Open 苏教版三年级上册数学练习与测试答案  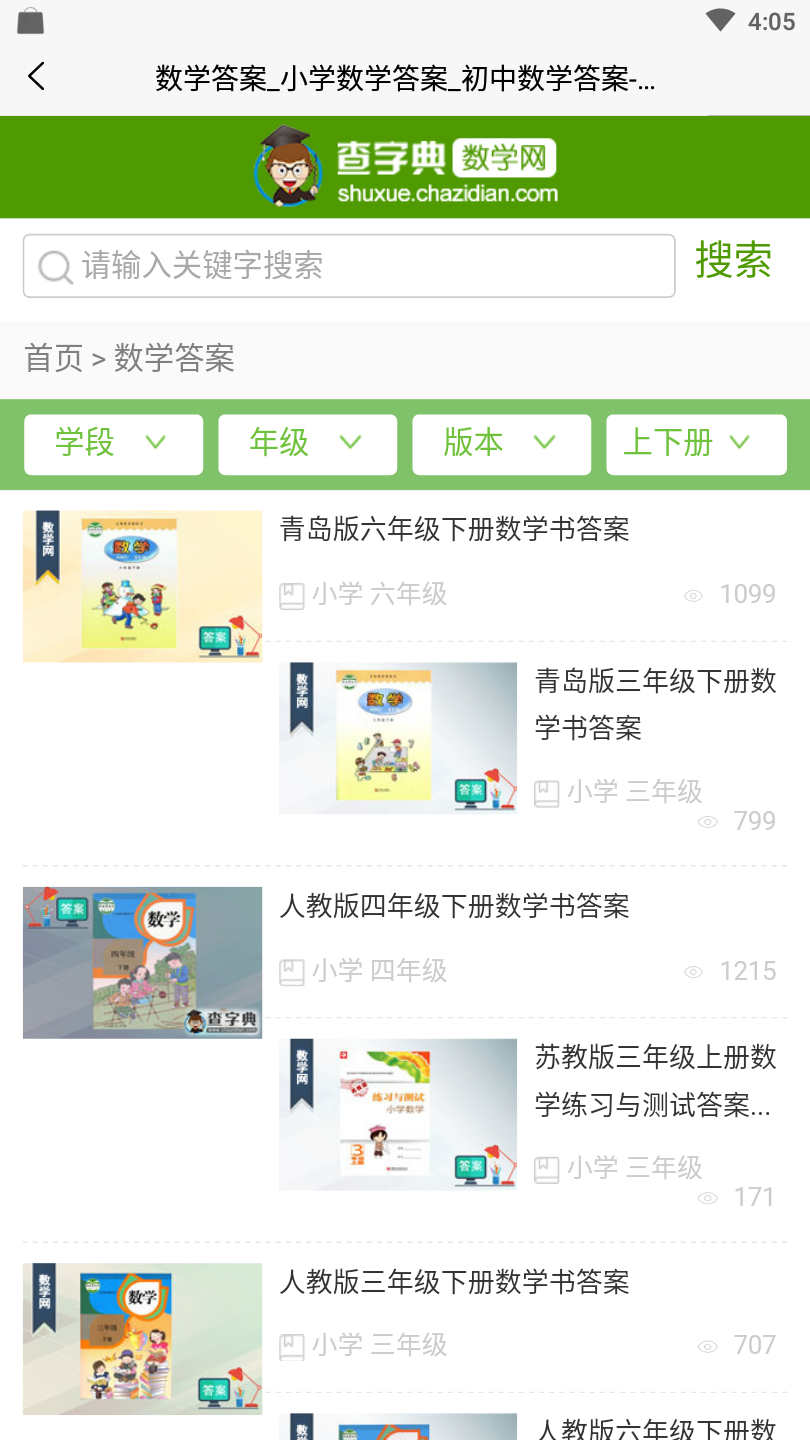tap(655, 1081)
